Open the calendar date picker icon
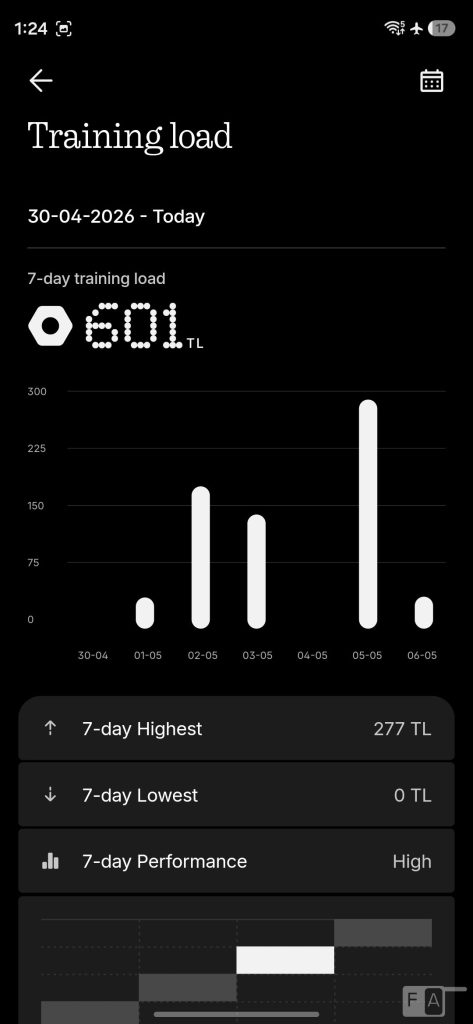The height and width of the screenshot is (1024, 473). click(x=431, y=81)
